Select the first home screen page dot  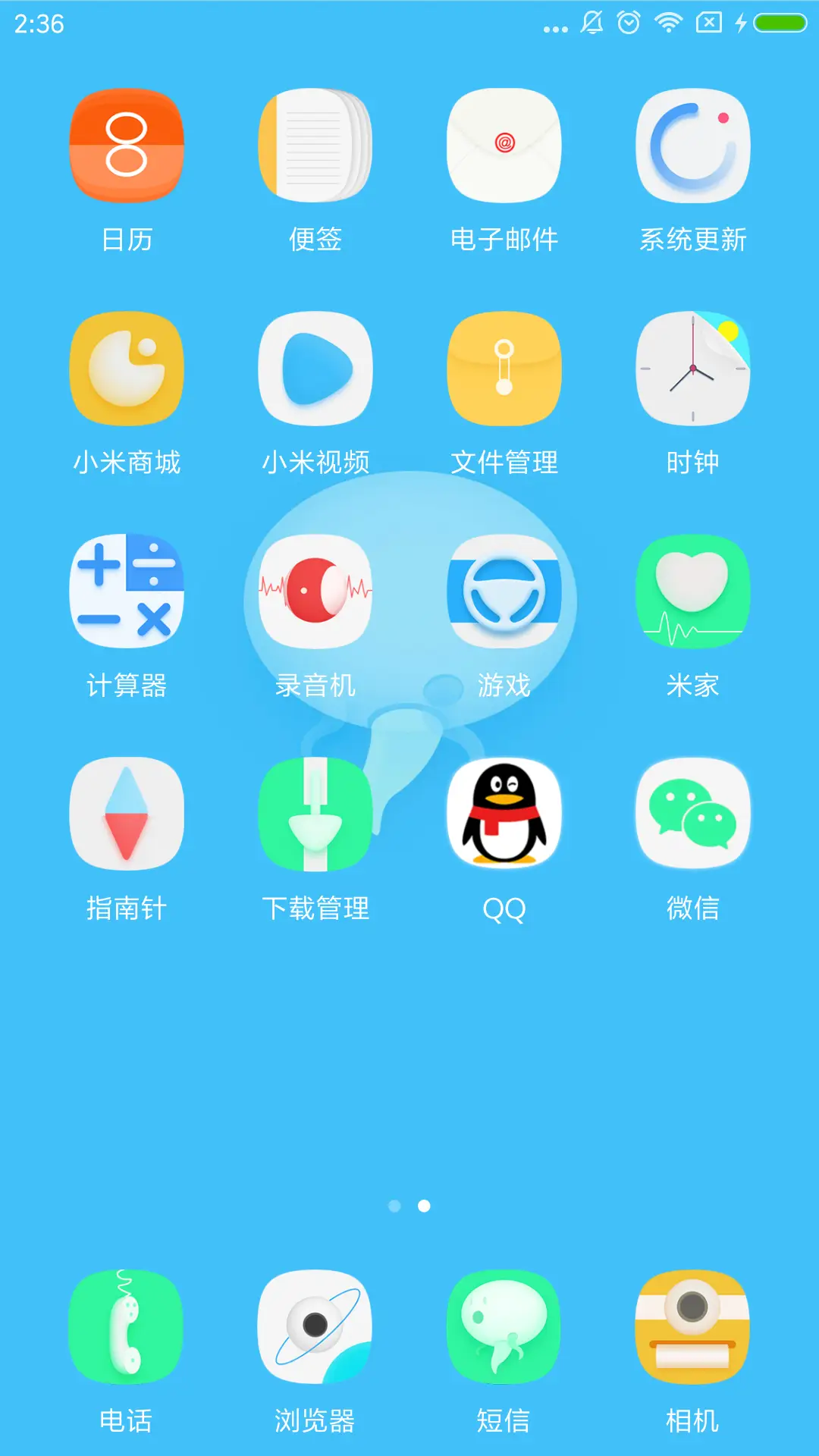point(394,1206)
